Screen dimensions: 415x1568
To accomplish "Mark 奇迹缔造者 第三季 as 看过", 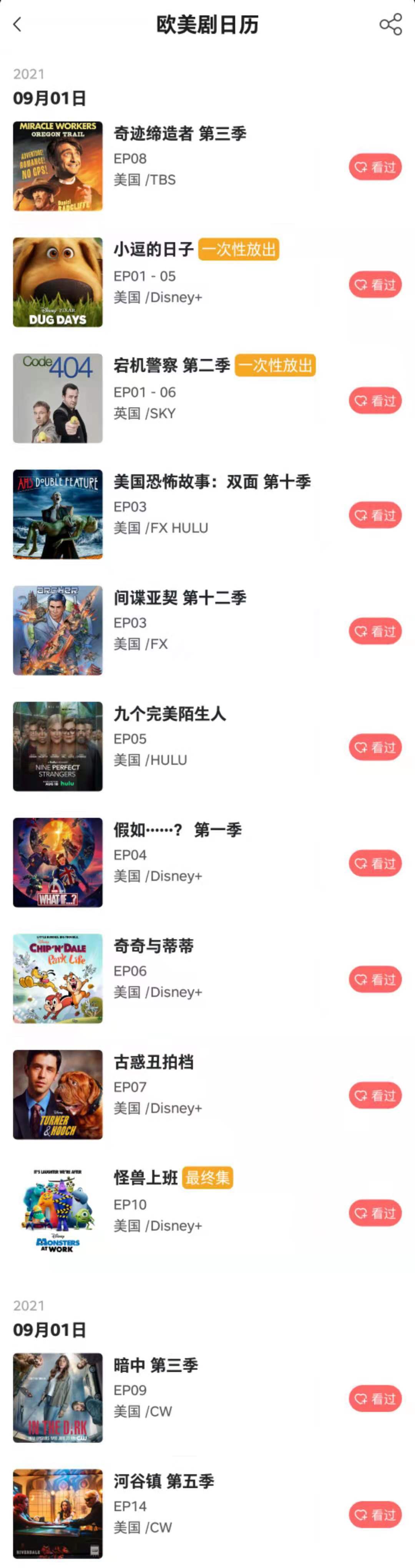I will 375,167.
